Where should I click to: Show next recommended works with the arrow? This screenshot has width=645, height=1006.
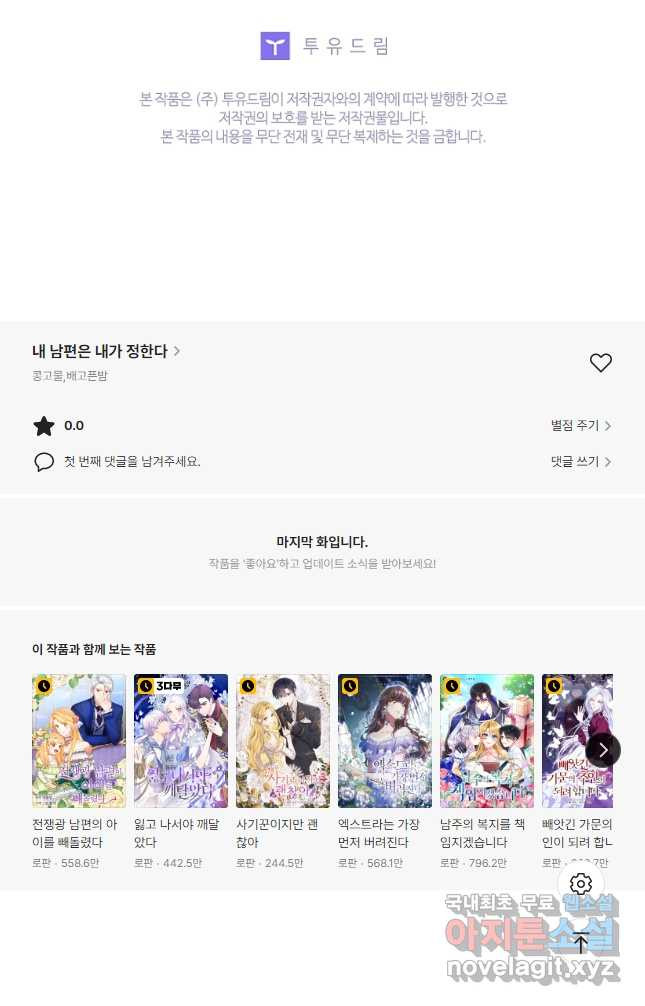[x=603, y=750]
